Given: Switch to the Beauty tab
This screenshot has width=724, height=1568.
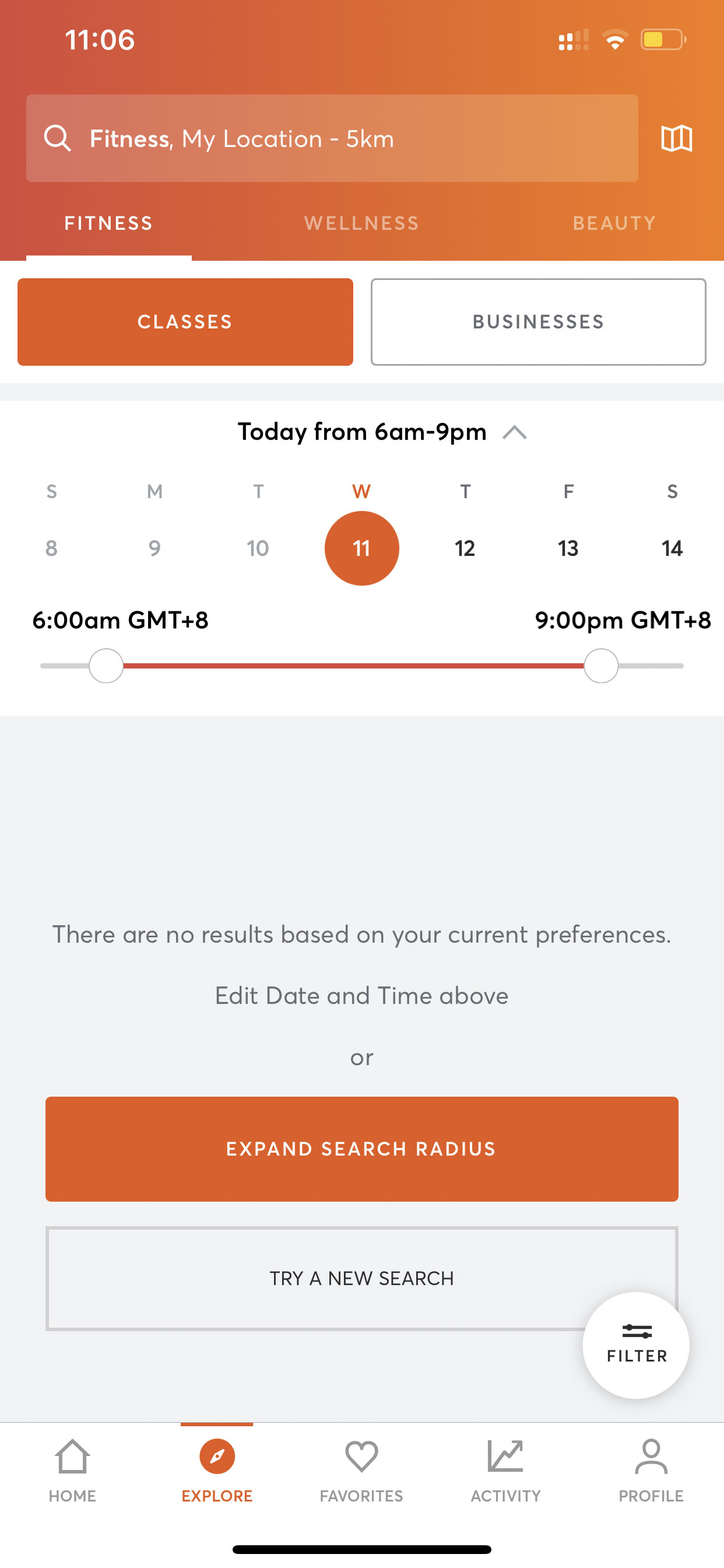Looking at the screenshot, I should 614,223.
